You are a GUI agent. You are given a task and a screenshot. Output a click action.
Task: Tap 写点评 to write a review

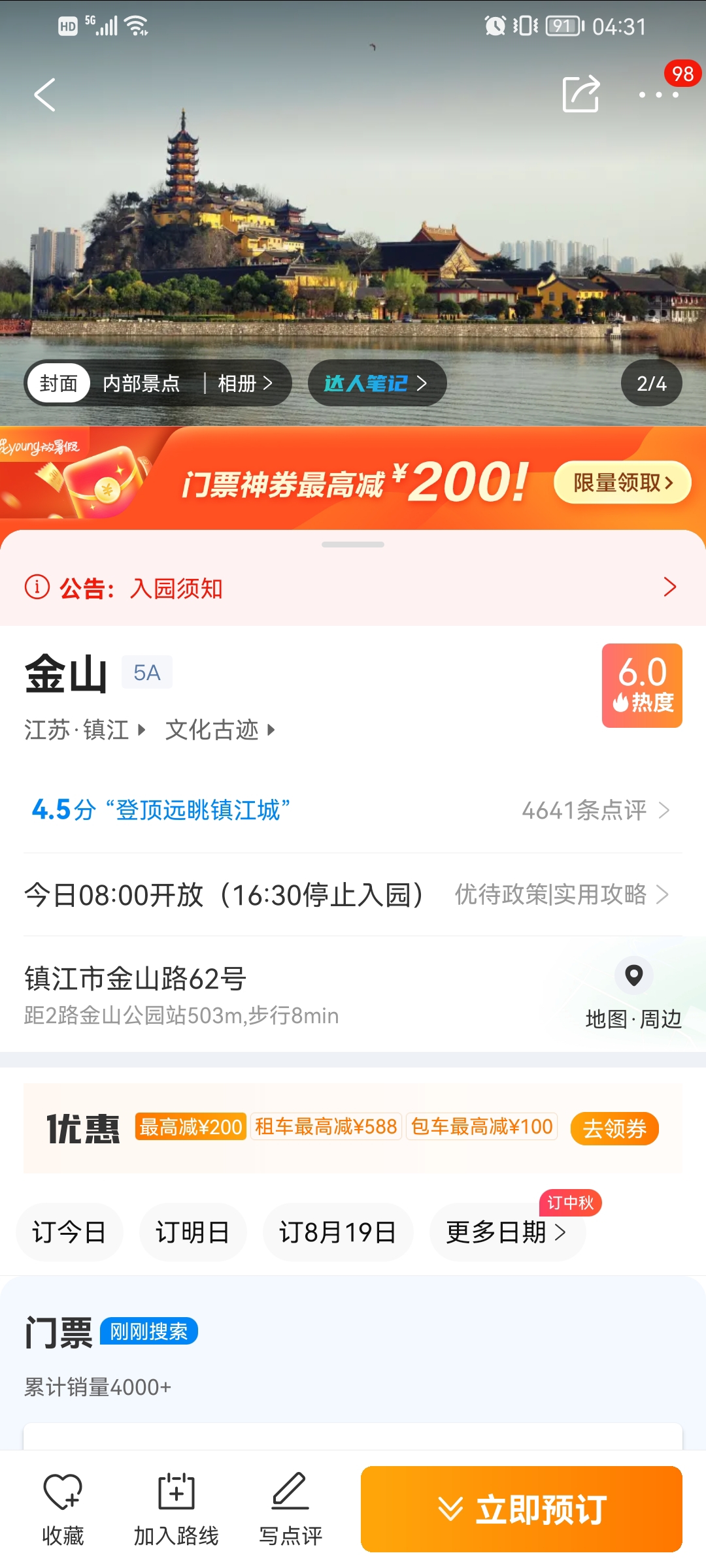click(x=290, y=1509)
